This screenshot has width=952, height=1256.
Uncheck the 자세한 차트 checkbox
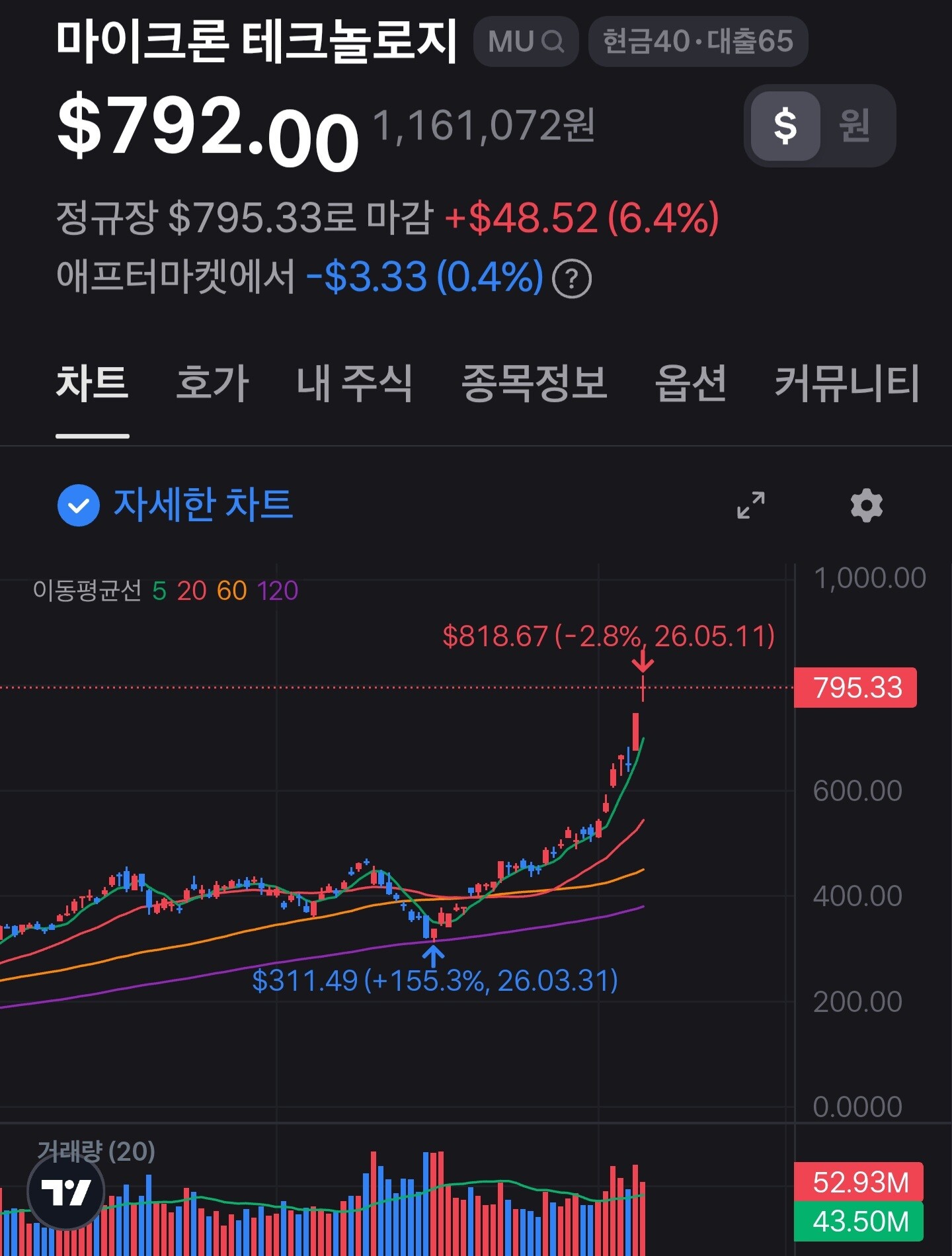(79, 505)
